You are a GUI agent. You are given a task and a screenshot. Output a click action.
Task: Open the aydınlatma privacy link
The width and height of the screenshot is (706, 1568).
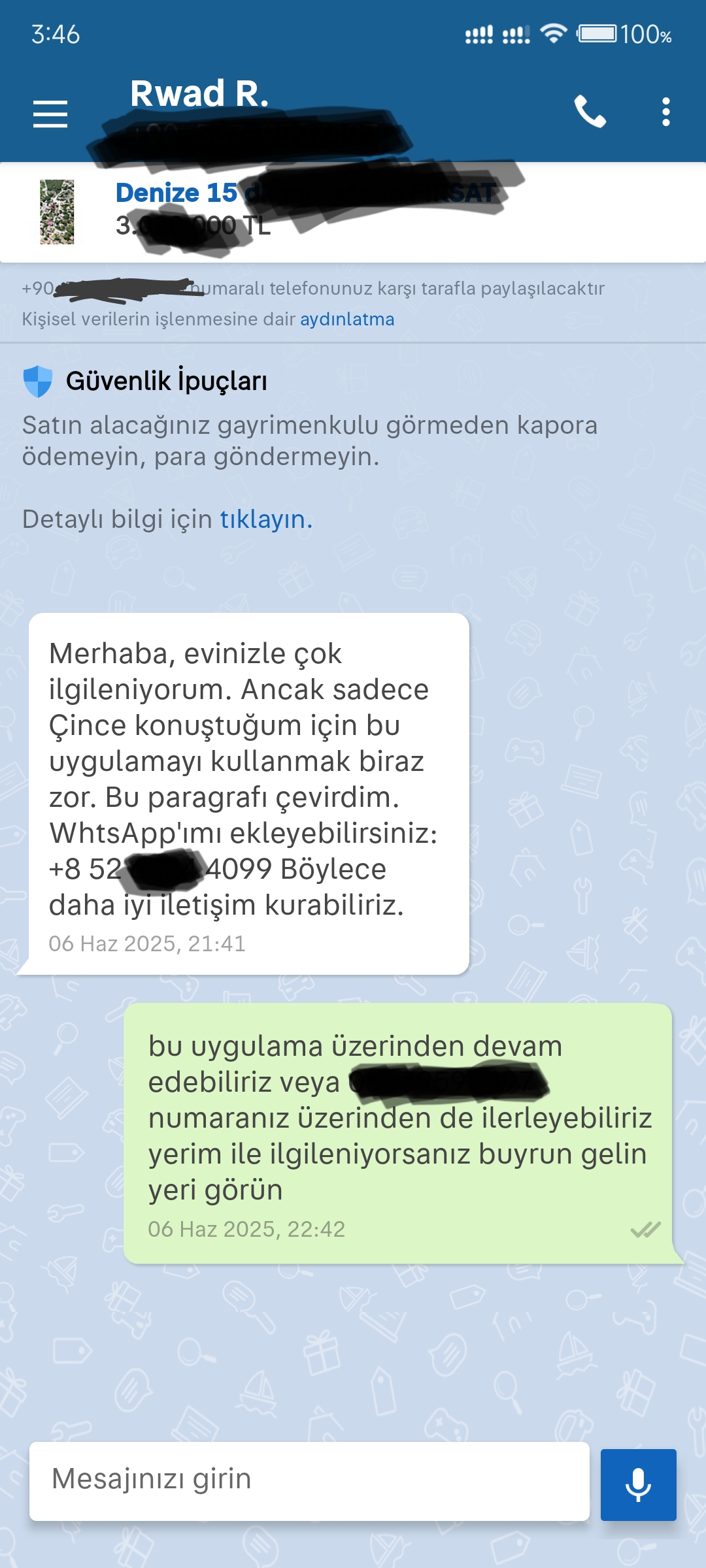tap(347, 319)
